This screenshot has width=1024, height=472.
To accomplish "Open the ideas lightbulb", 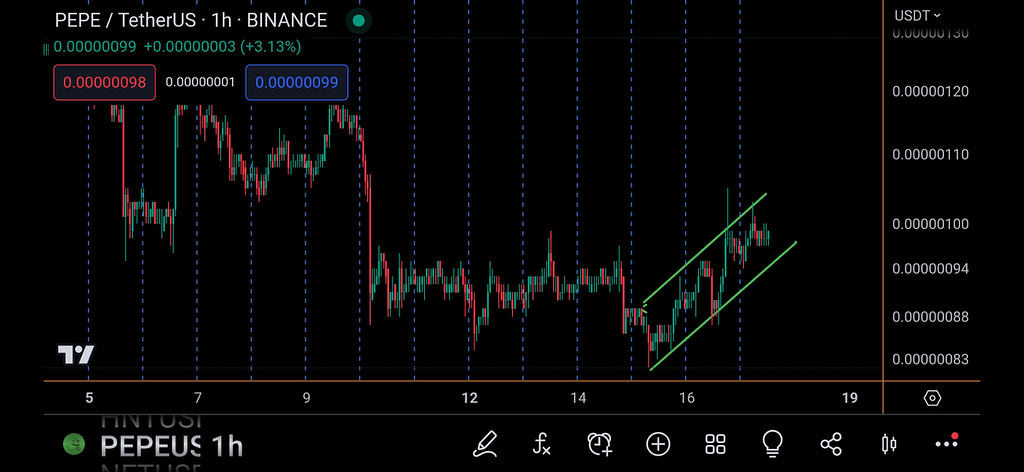I will coord(772,443).
